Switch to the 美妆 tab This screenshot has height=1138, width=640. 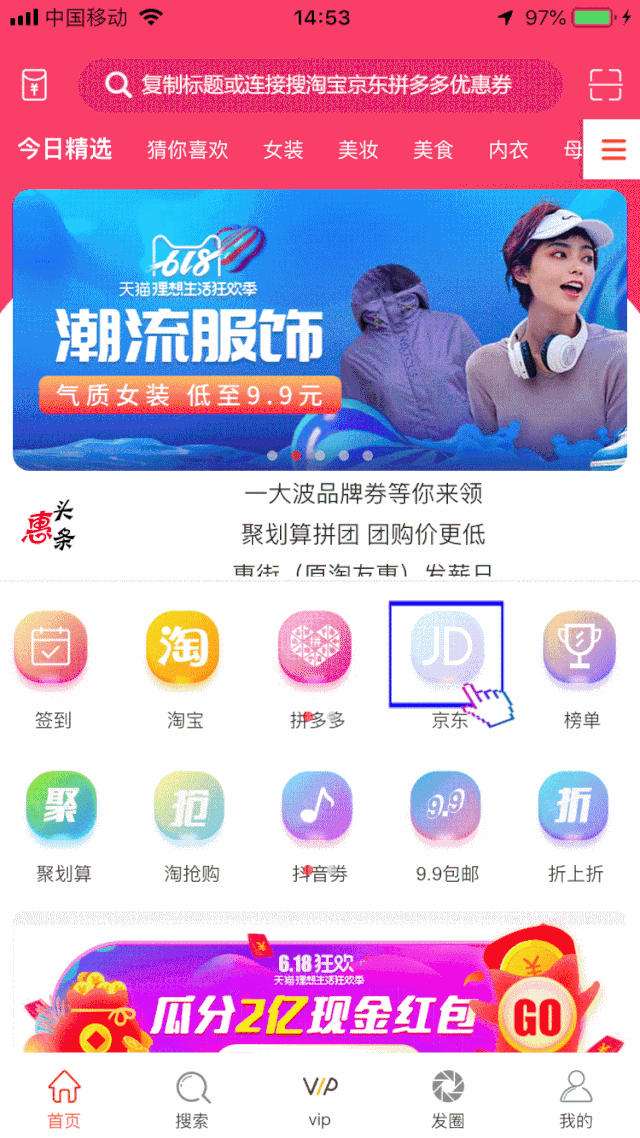tap(358, 150)
